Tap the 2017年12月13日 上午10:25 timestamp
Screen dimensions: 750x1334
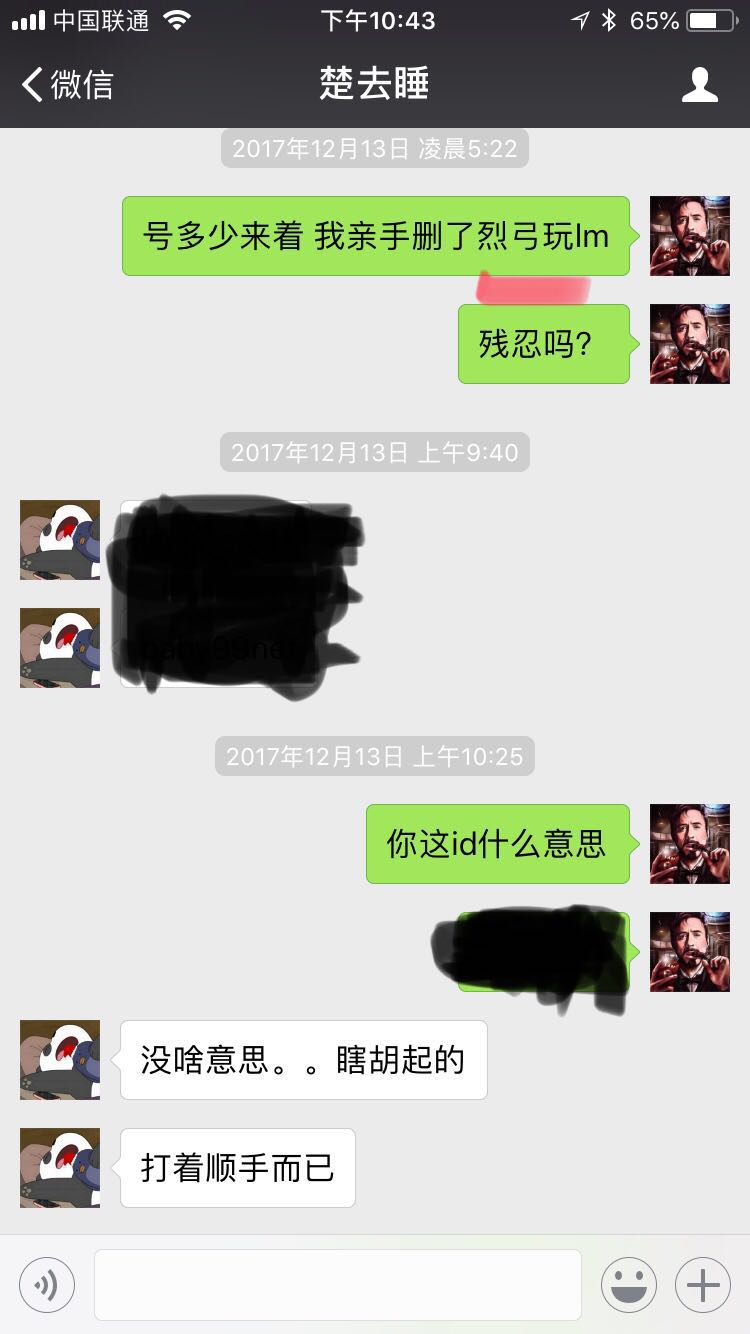click(374, 757)
